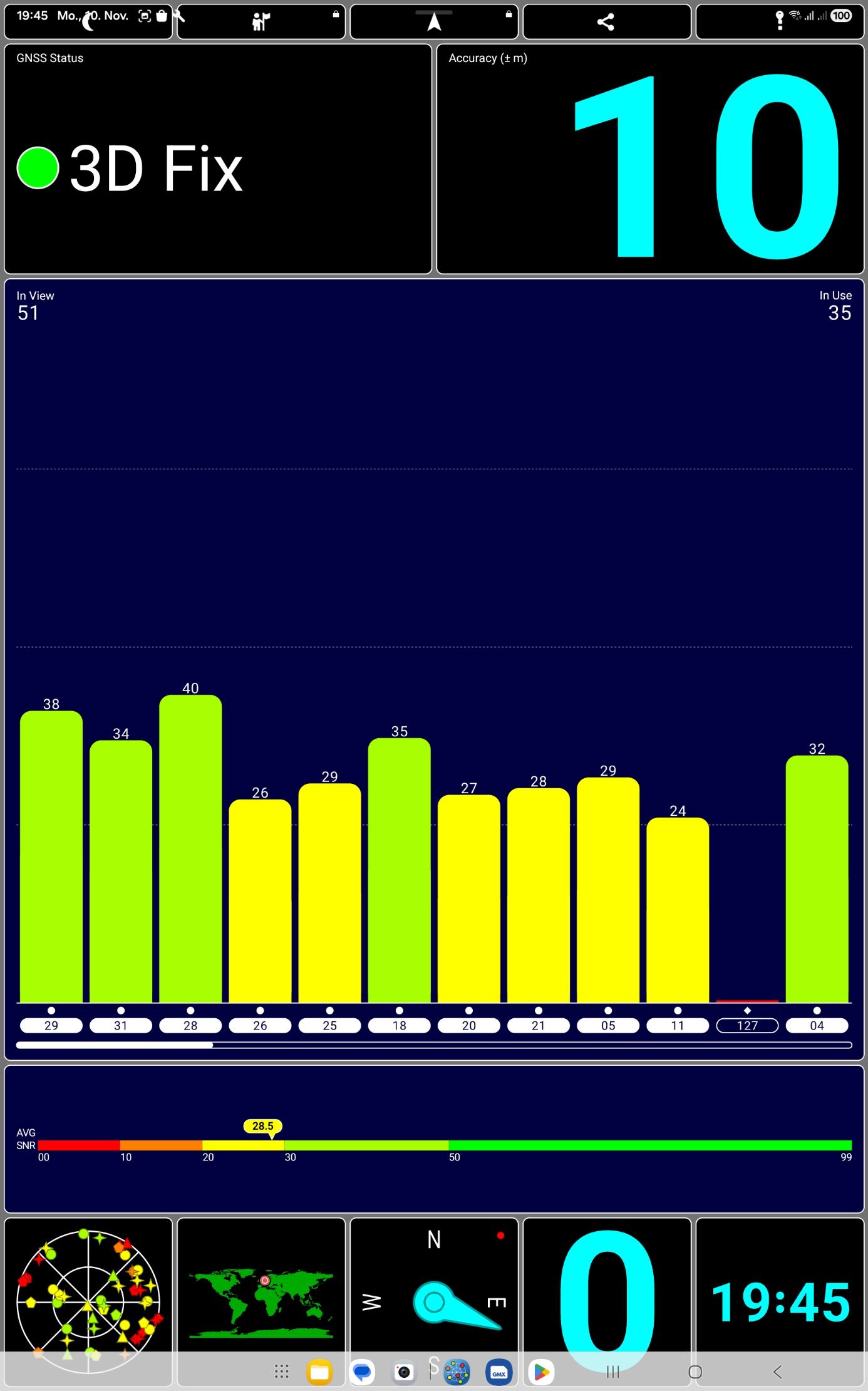Launch the Messages app from taskbar
868x1391 pixels.
click(362, 1372)
